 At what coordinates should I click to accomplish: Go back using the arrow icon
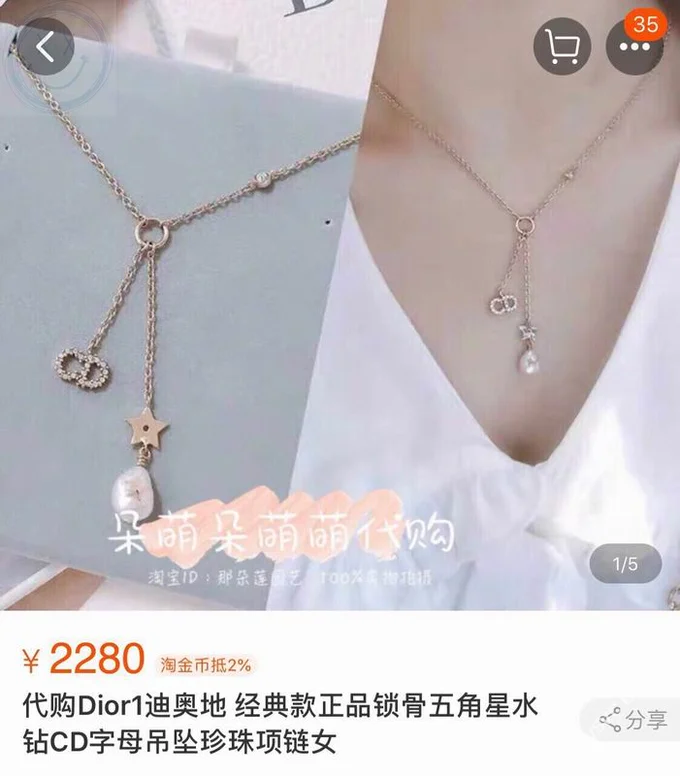click(x=44, y=46)
